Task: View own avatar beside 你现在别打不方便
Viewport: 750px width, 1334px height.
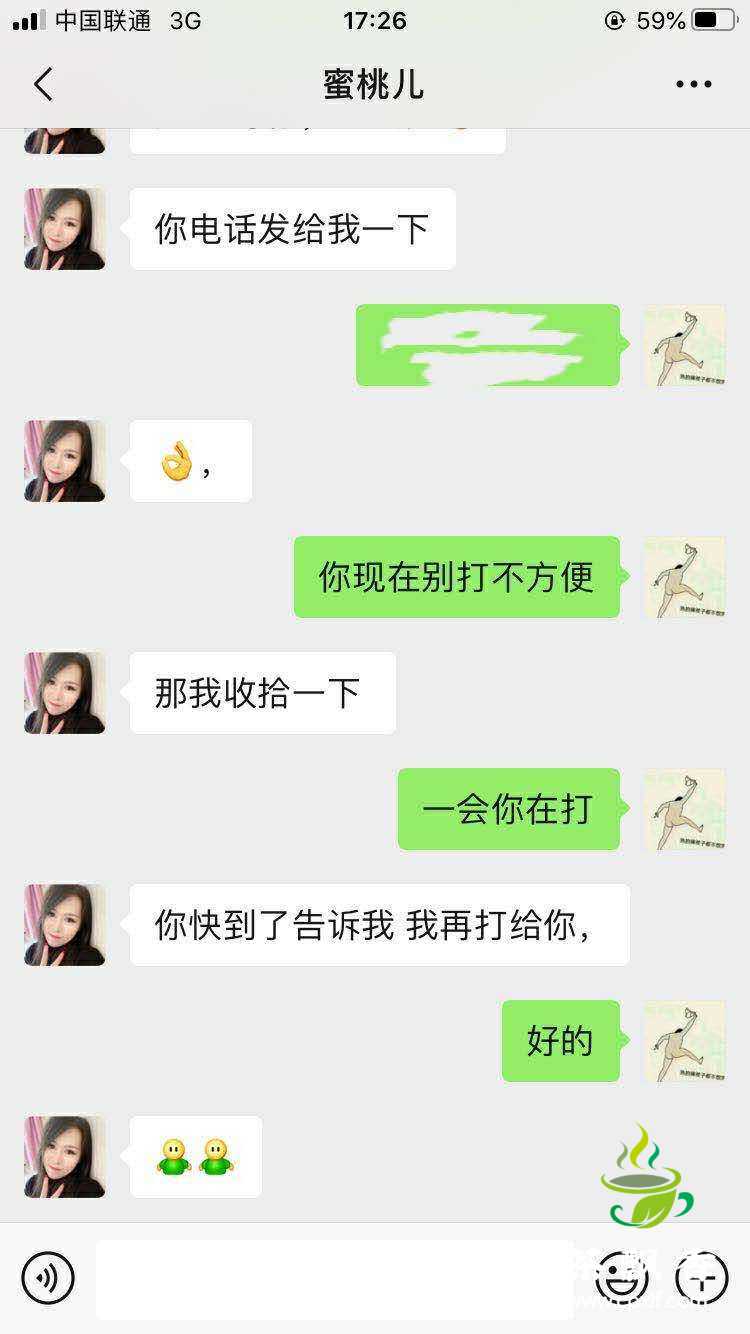Action: tap(685, 577)
